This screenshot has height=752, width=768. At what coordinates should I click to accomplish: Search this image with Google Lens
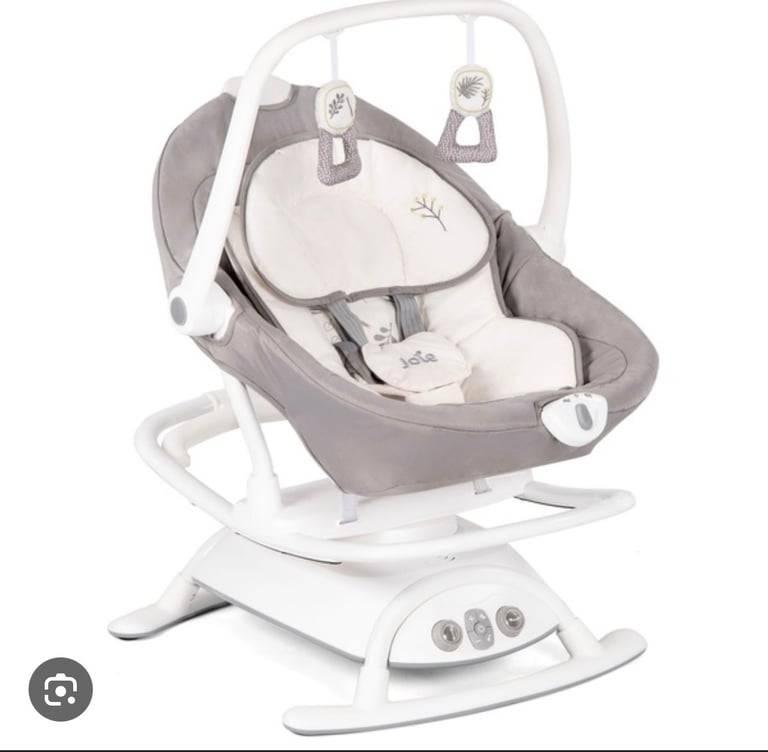coord(61,689)
